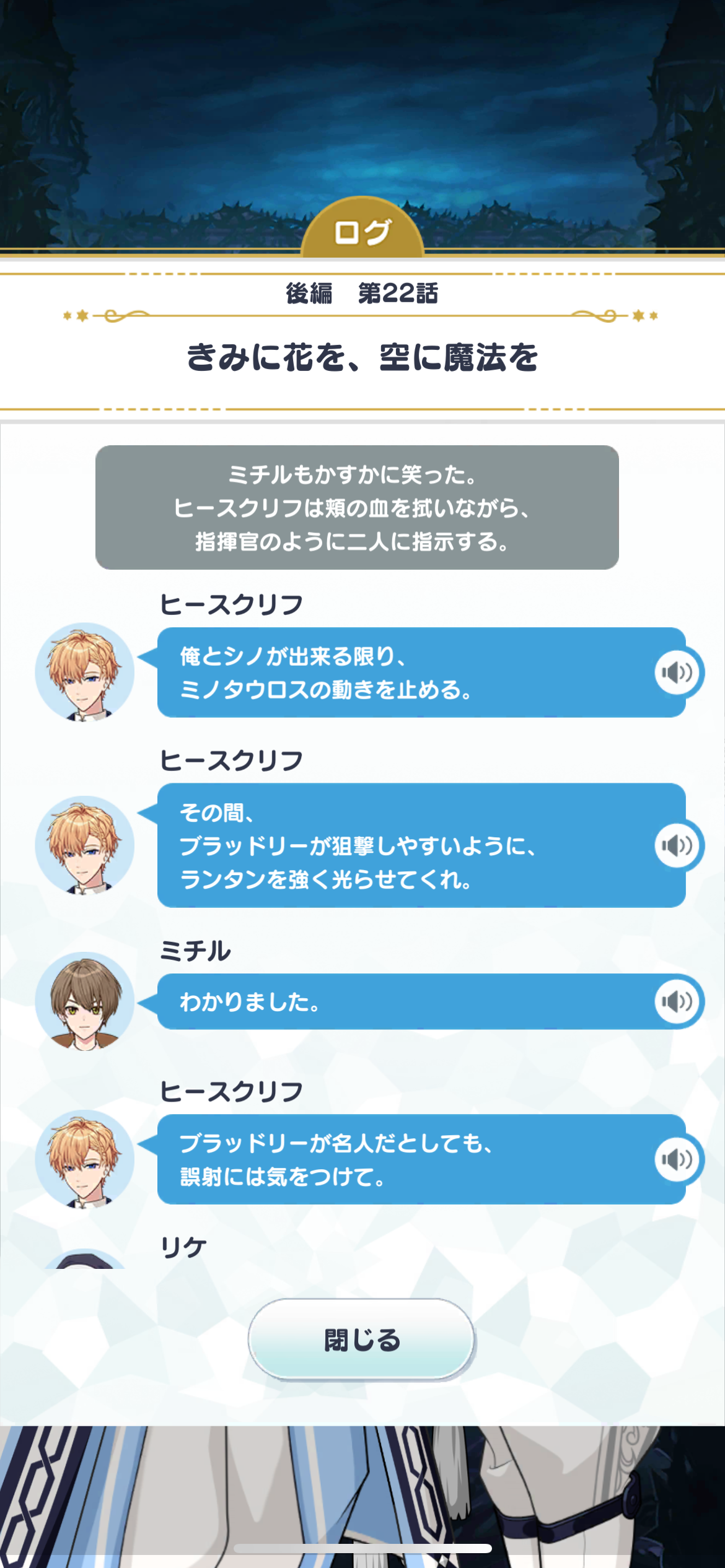Screen dimensions: 725x1568
Task: Play voice for Heathcliff's 誤射には気をつけて line
Action: coord(677,1159)
